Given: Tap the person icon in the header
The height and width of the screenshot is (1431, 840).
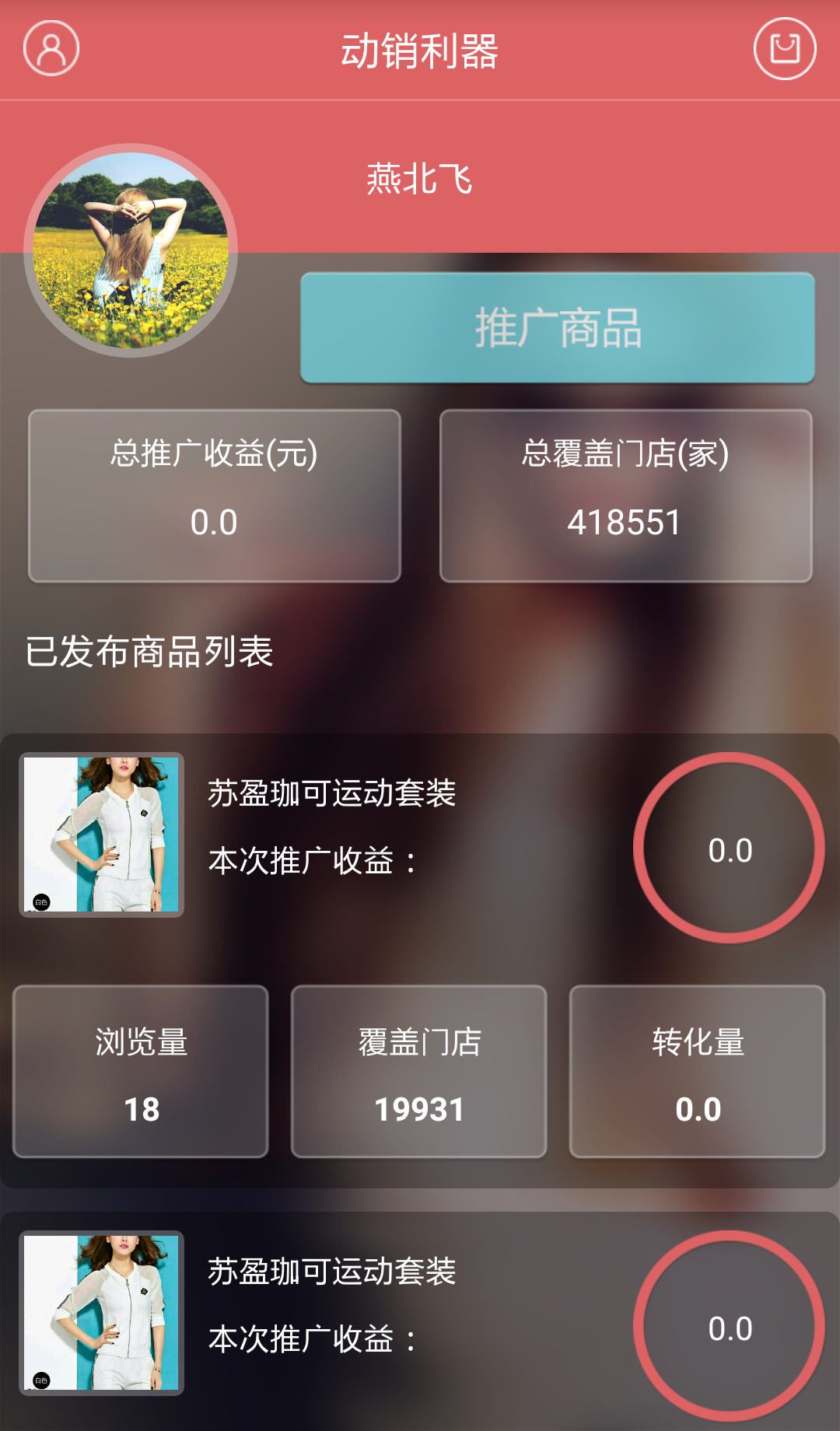Looking at the screenshot, I should (x=51, y=48).
